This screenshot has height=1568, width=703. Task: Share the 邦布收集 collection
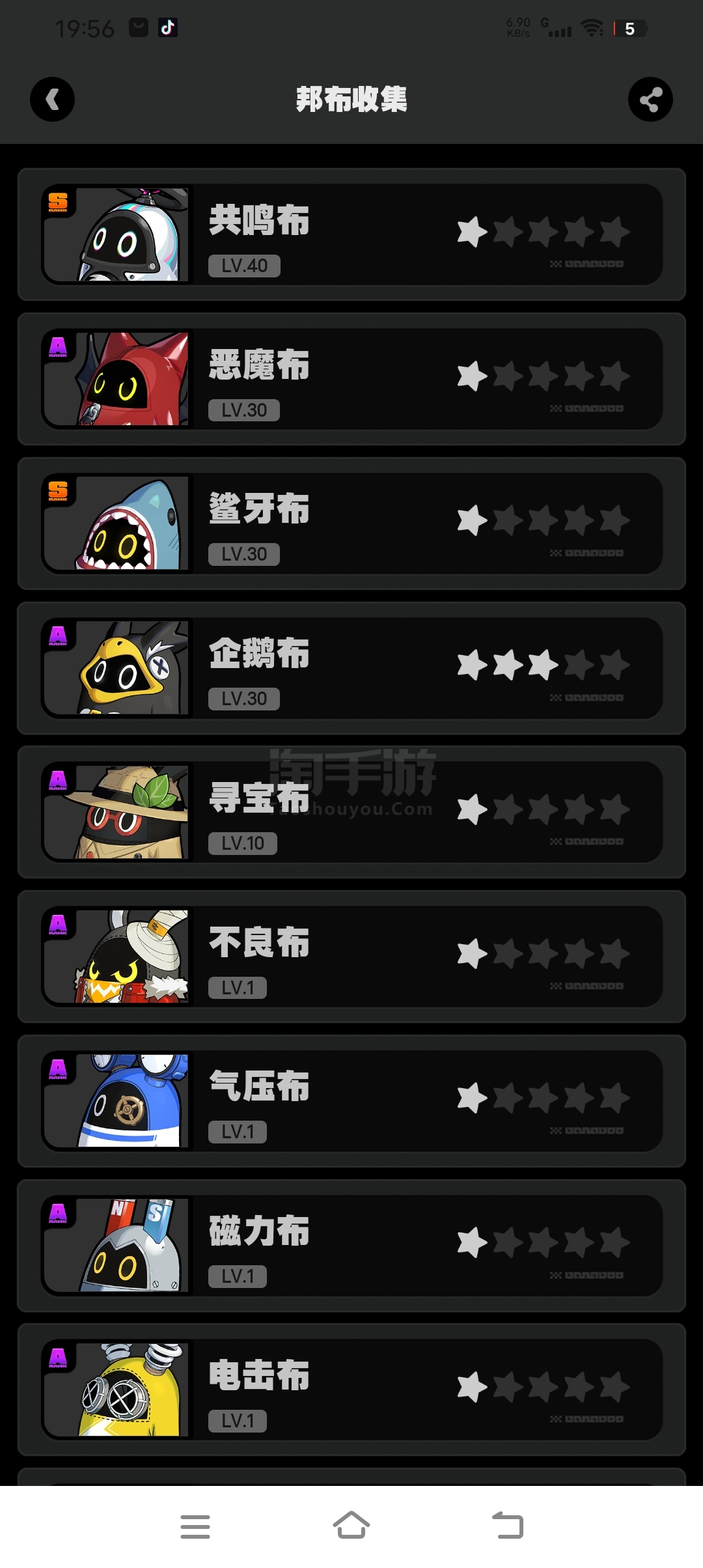650,100
